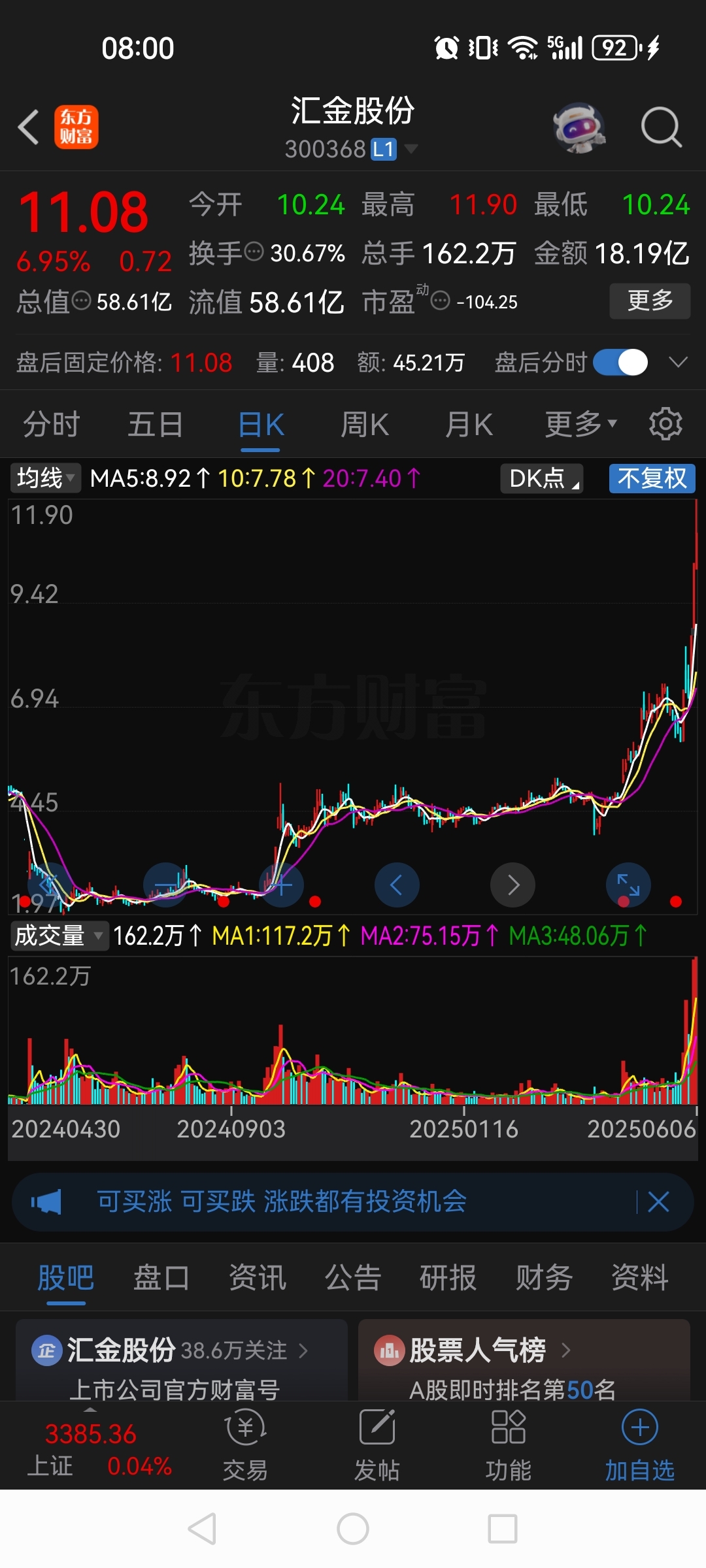Select the 月K chart tab
706x1568 pixels.
(469, 425)
